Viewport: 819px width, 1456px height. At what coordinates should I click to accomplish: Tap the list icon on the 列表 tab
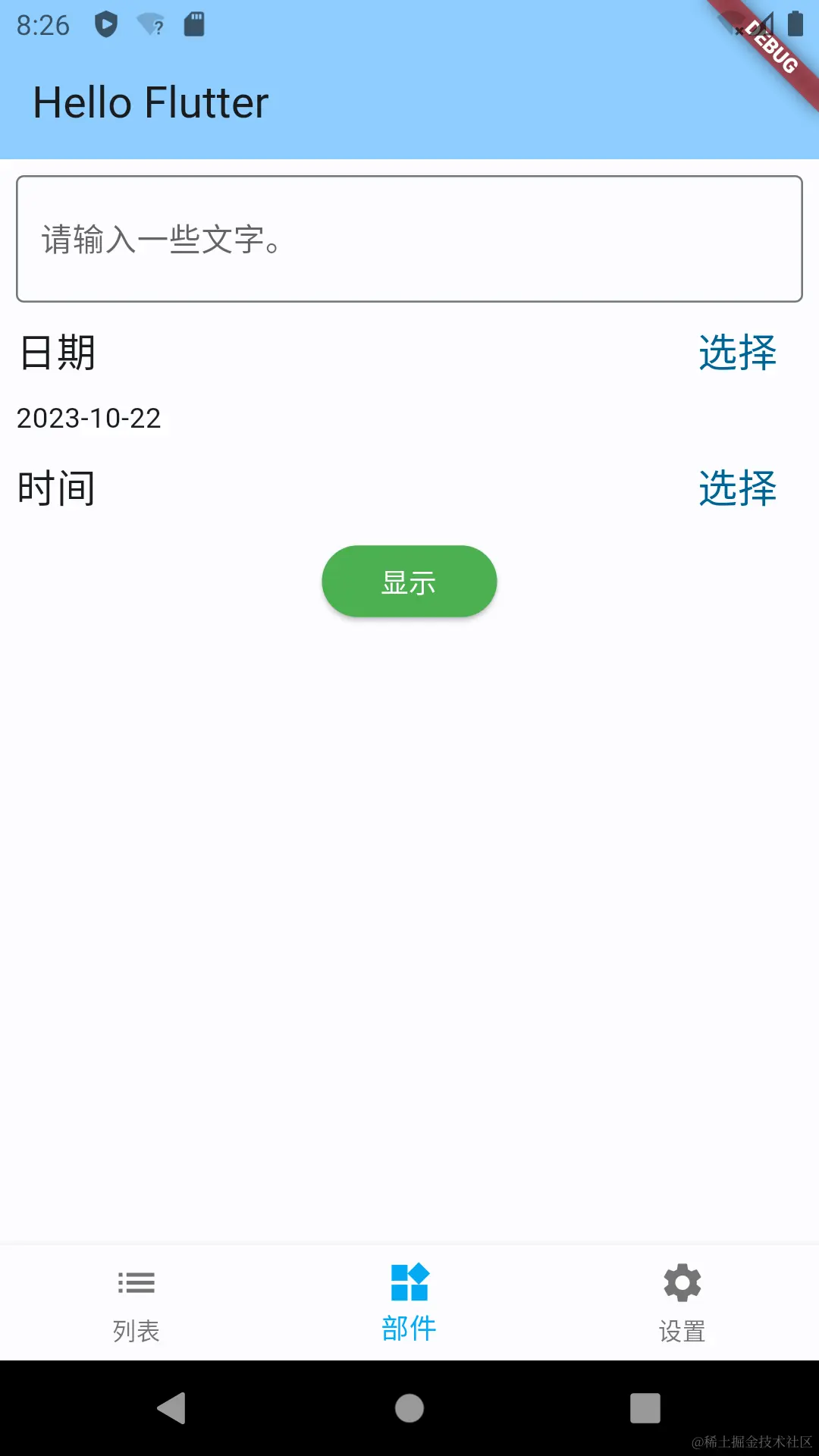(x=136, y=1285)
